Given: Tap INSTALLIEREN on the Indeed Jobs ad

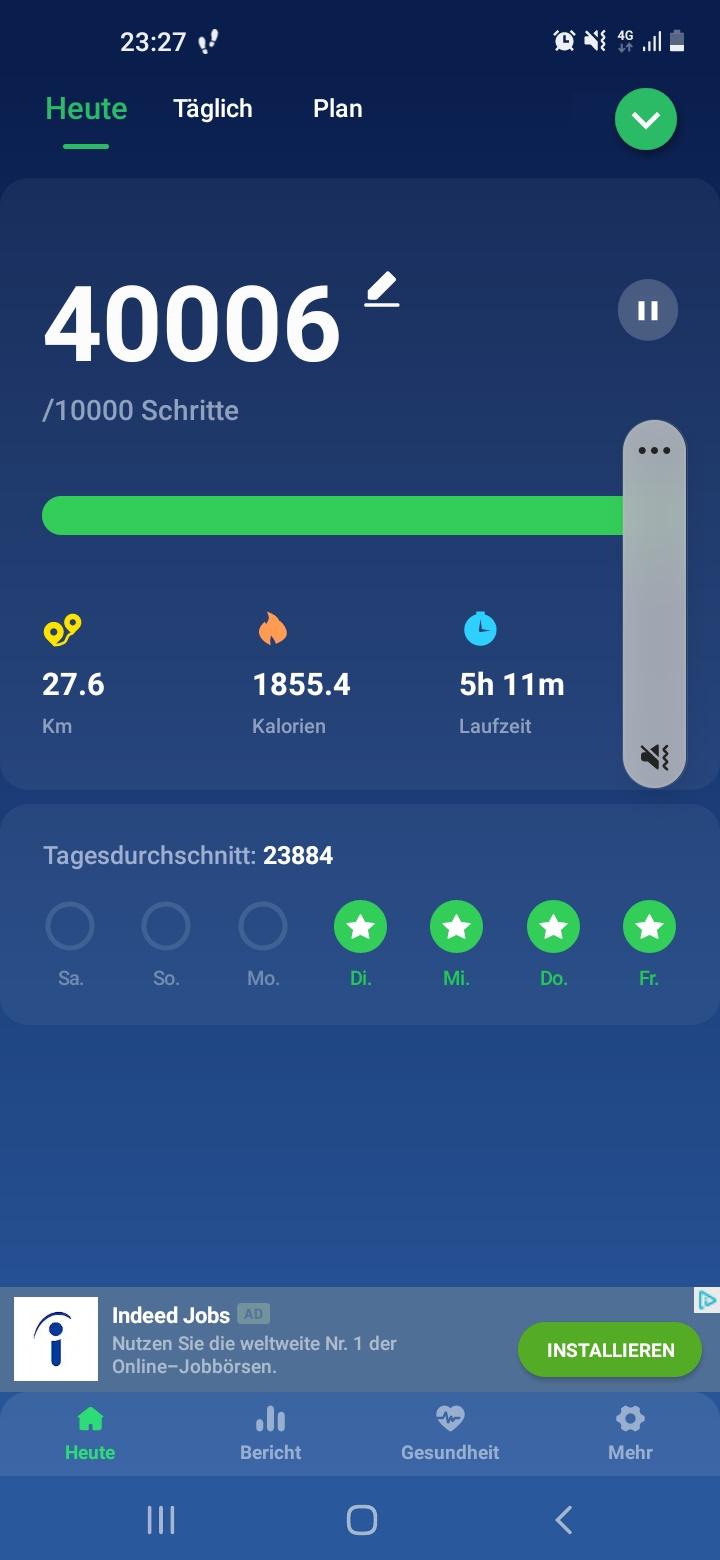Looking at the screenshot, I should 610,1350.
